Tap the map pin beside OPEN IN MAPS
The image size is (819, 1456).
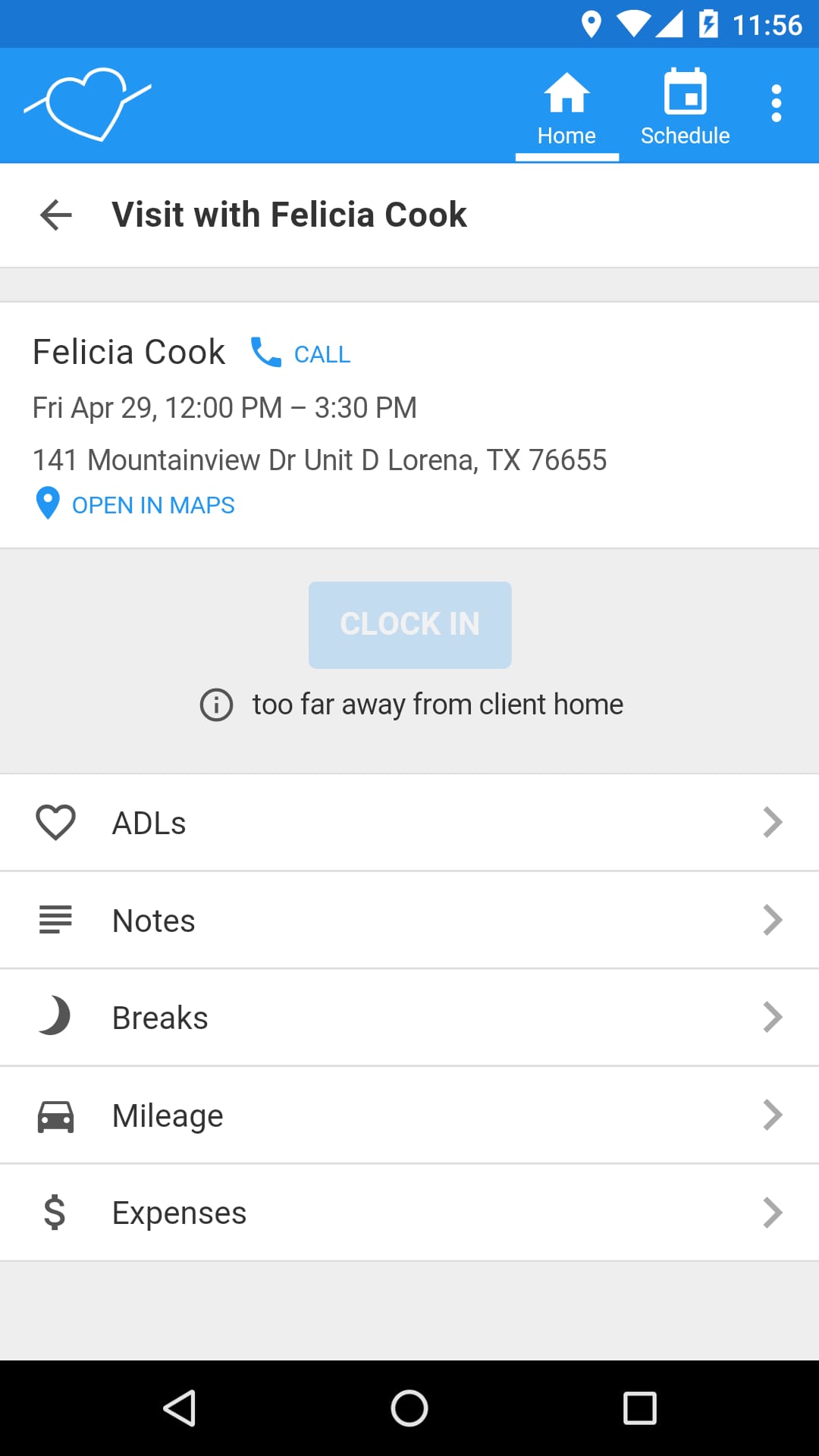[x=47, y=504]
